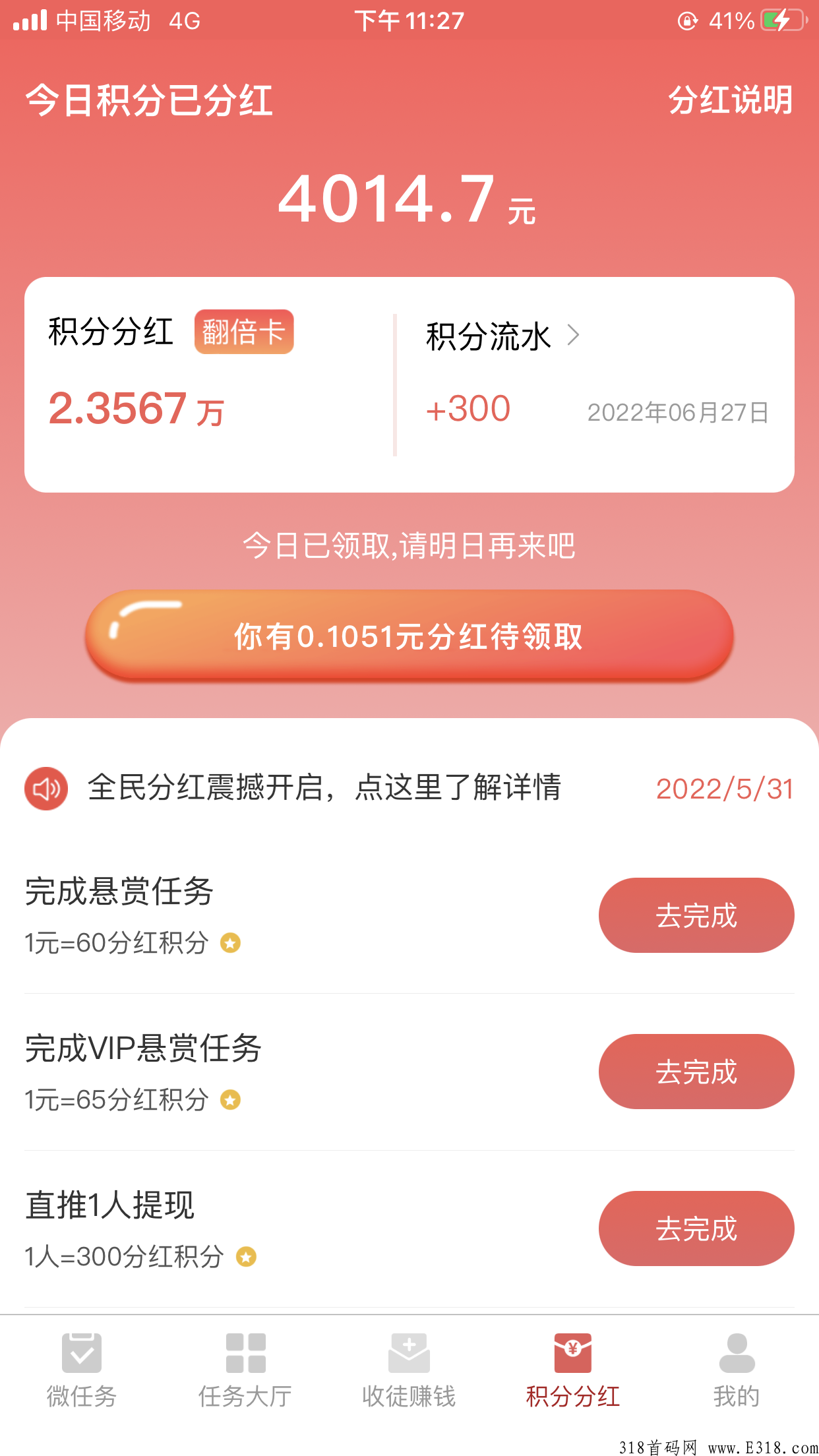The width and height of the screenshot is (819, 1456).
Task: Open 分红说明 explanation link
Action: pos(730,100)
